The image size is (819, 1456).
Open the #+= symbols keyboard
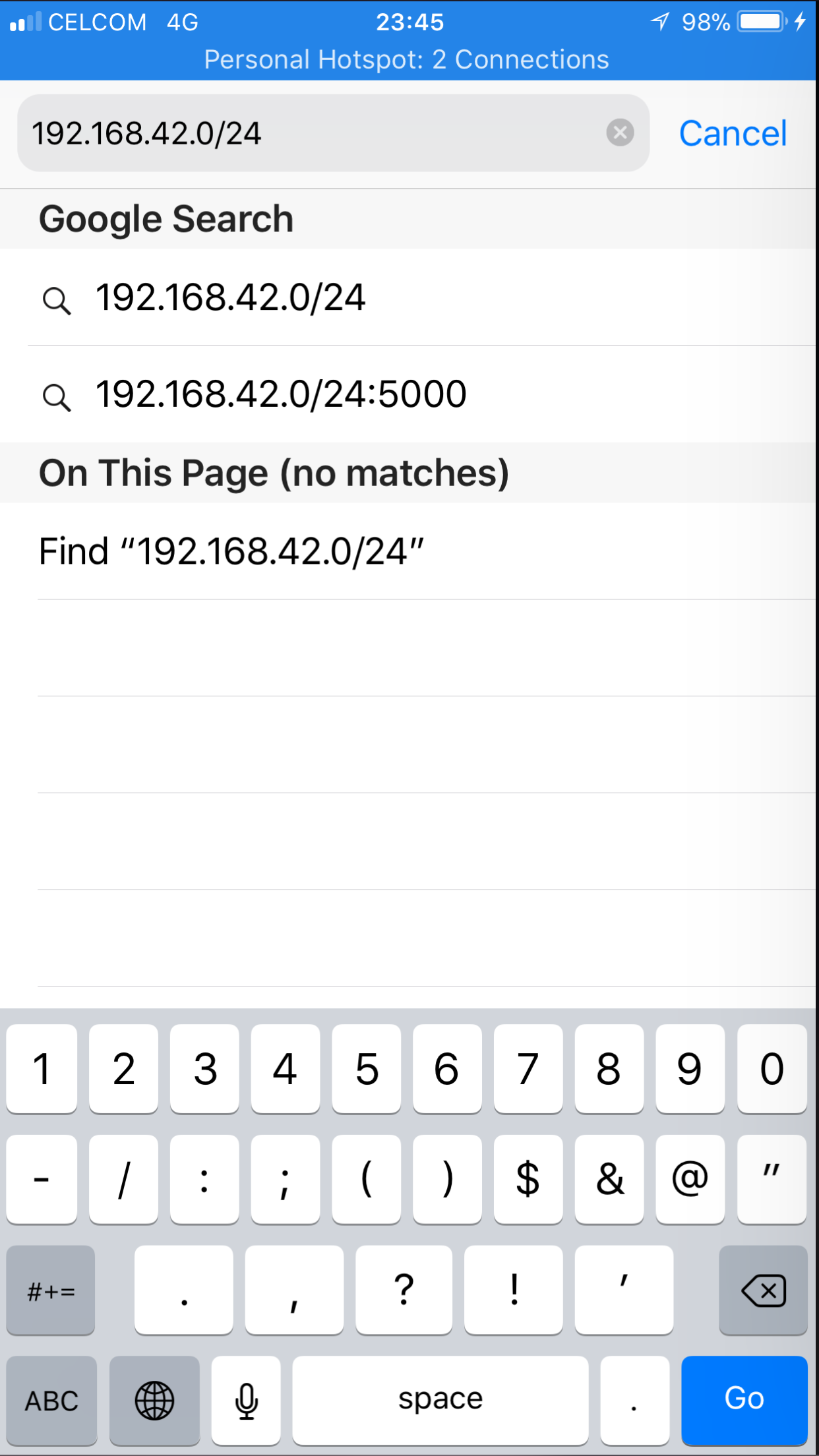click(x=51, y=1290)
